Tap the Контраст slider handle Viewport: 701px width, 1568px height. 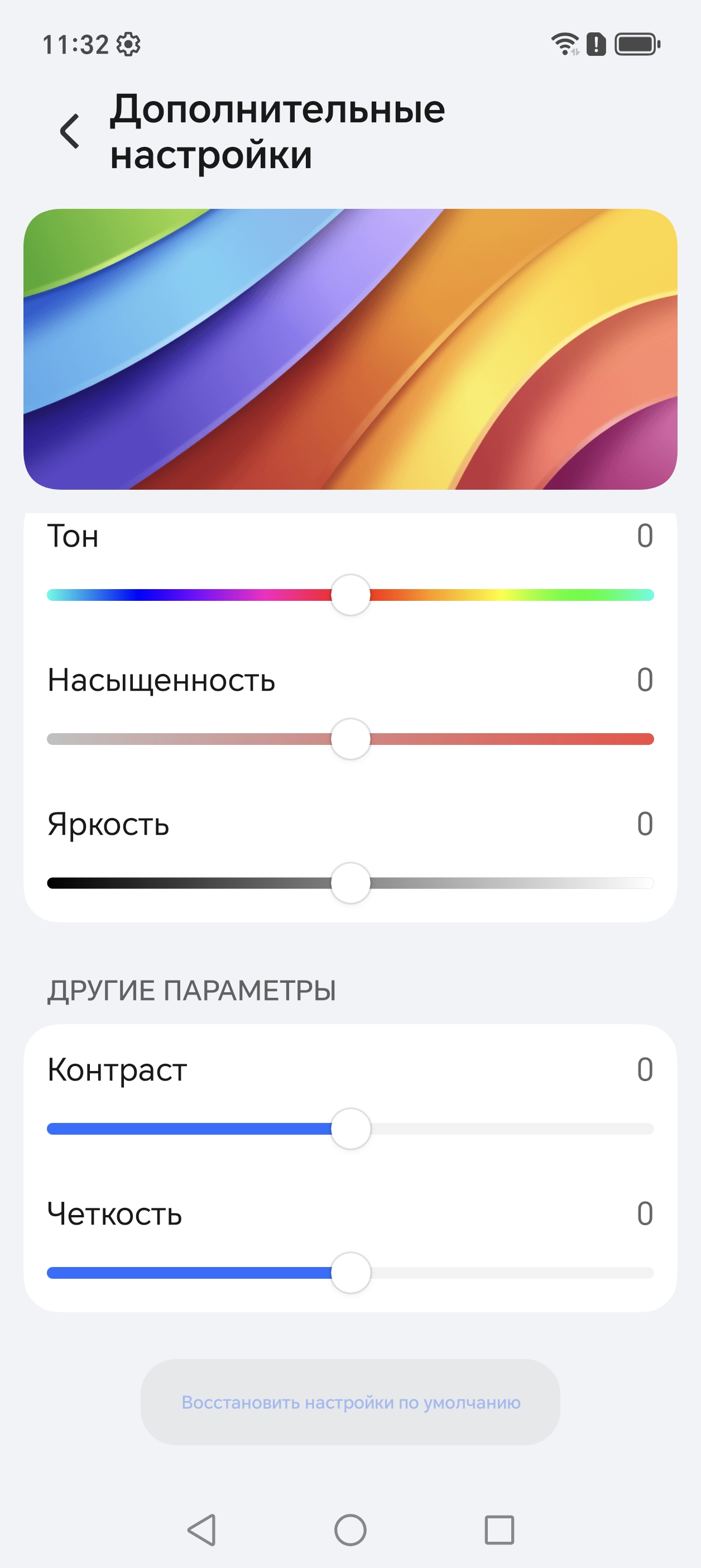pyautogui.click(x=350, y=1129)
